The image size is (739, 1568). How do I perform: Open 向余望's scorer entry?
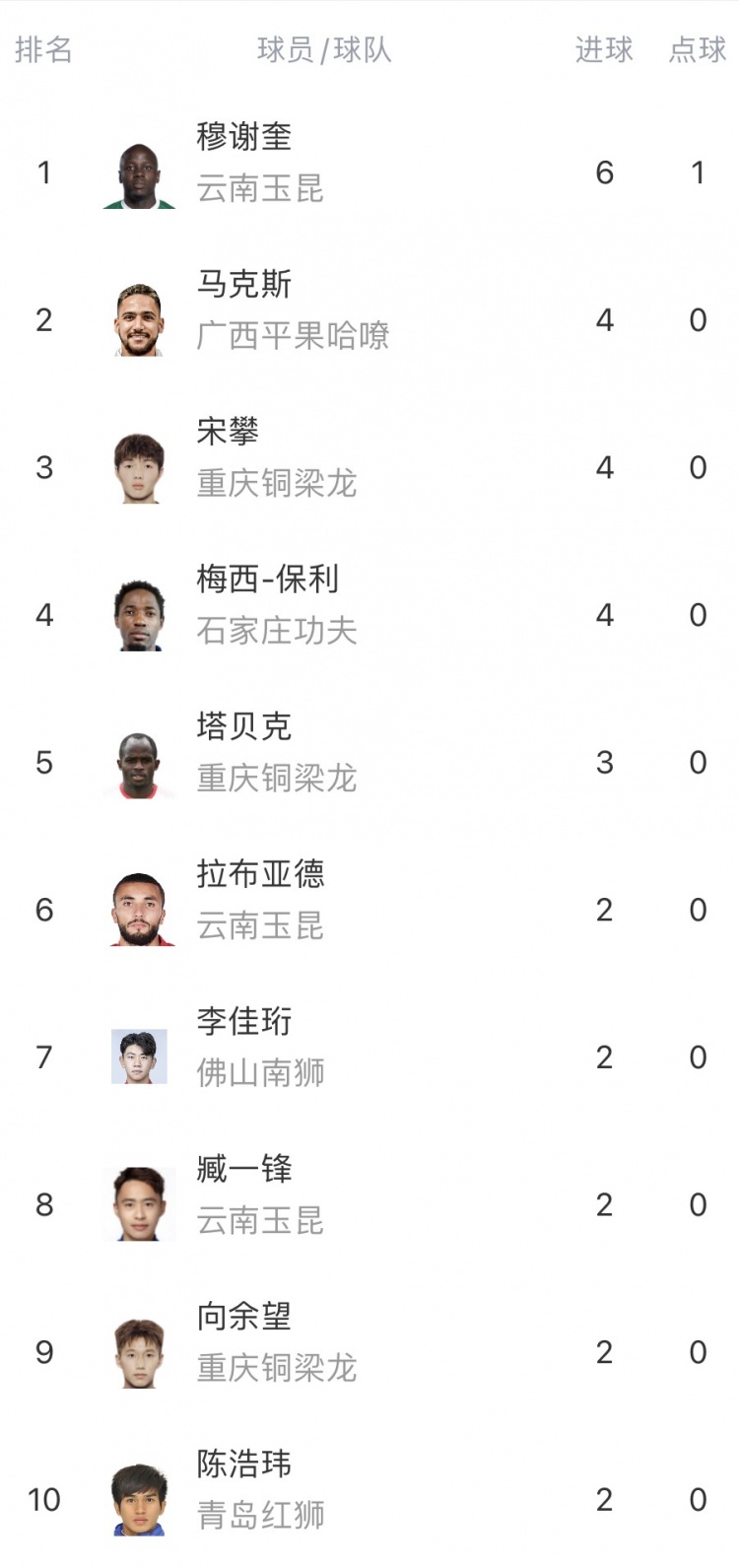tap(369, 1351)
